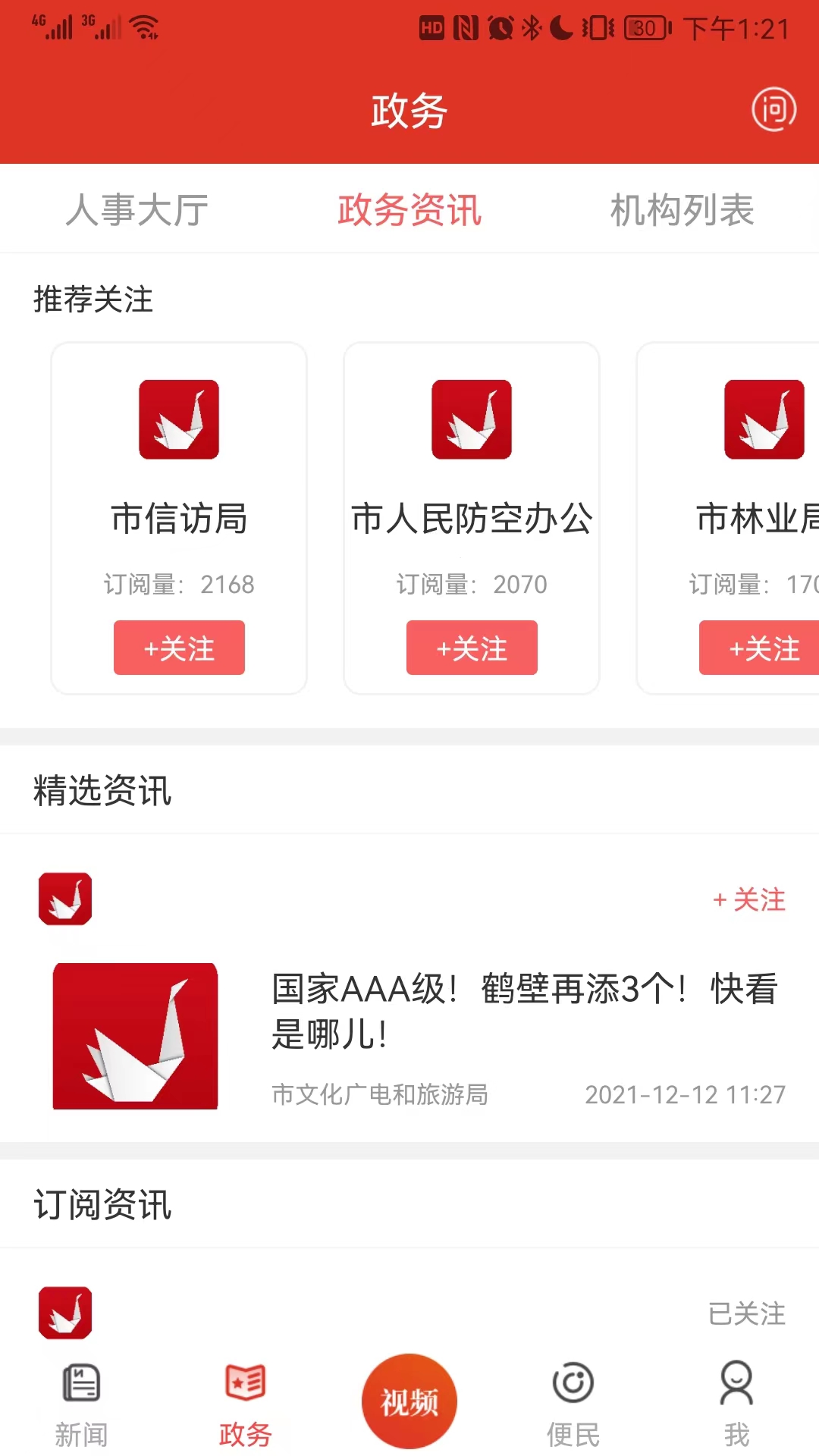Tap 已关注 to unfollow the subscribed account
This screenshot has height=1456, width=819.
tap(747, 1314)
